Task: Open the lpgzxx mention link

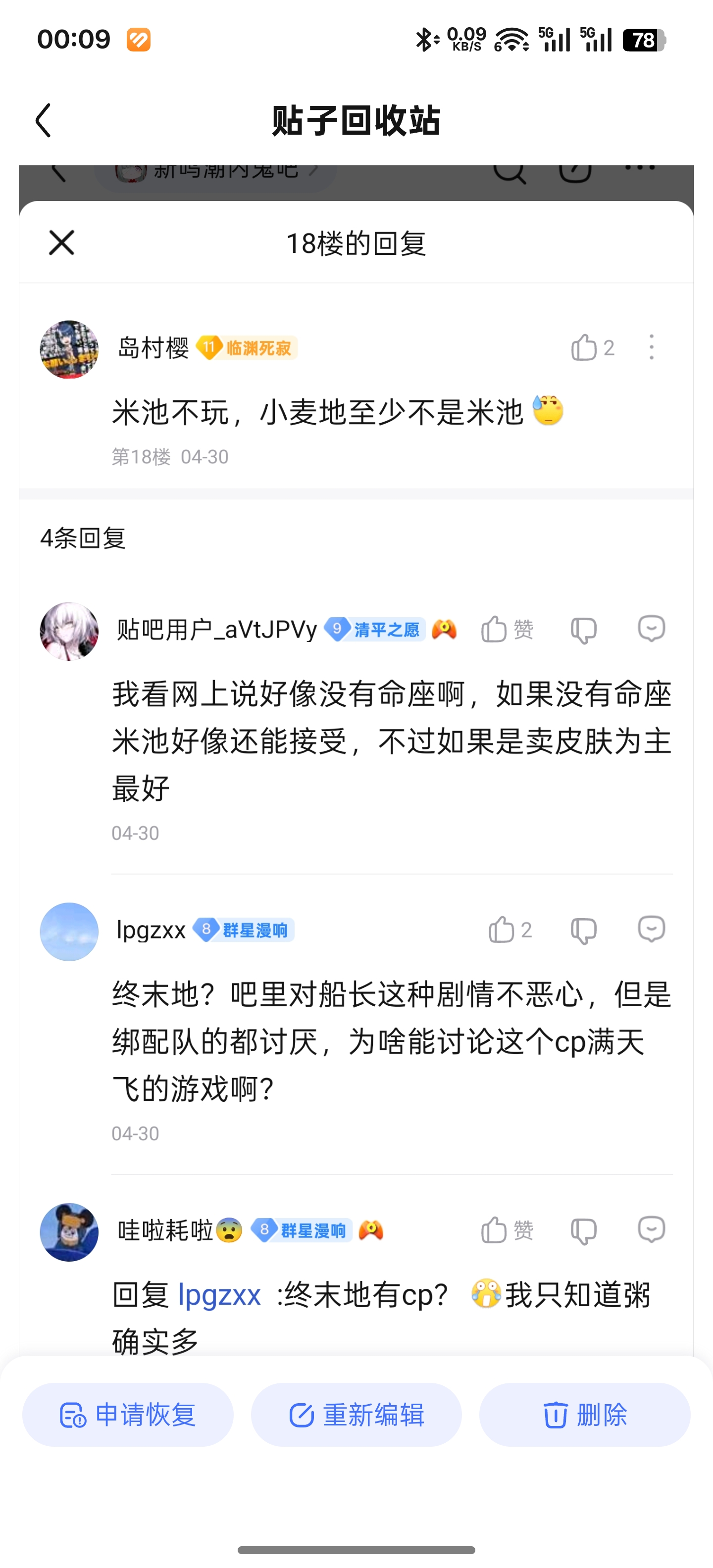Action: [x=219, y=1295]
